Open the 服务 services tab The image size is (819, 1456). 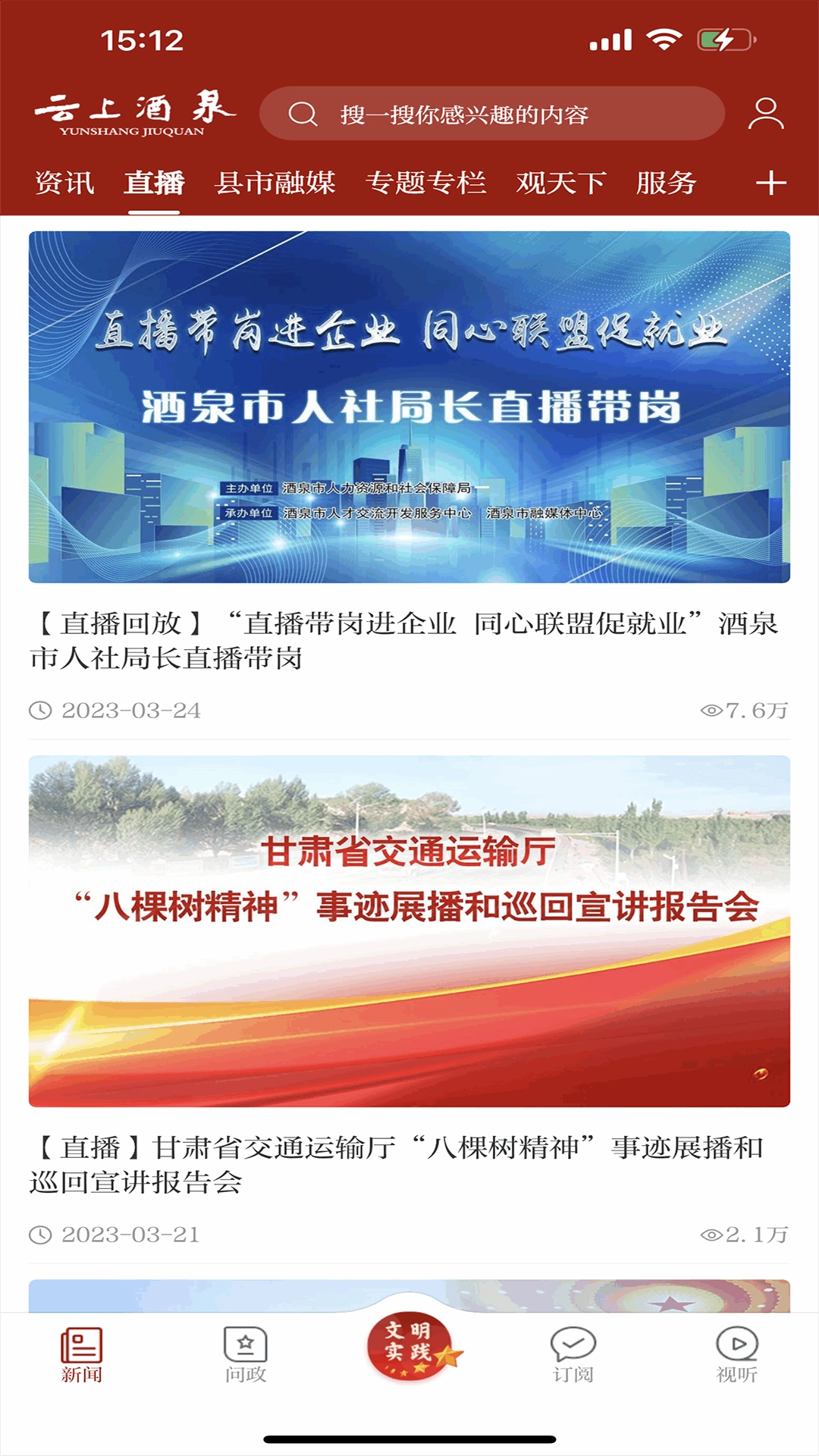(666, 182)
